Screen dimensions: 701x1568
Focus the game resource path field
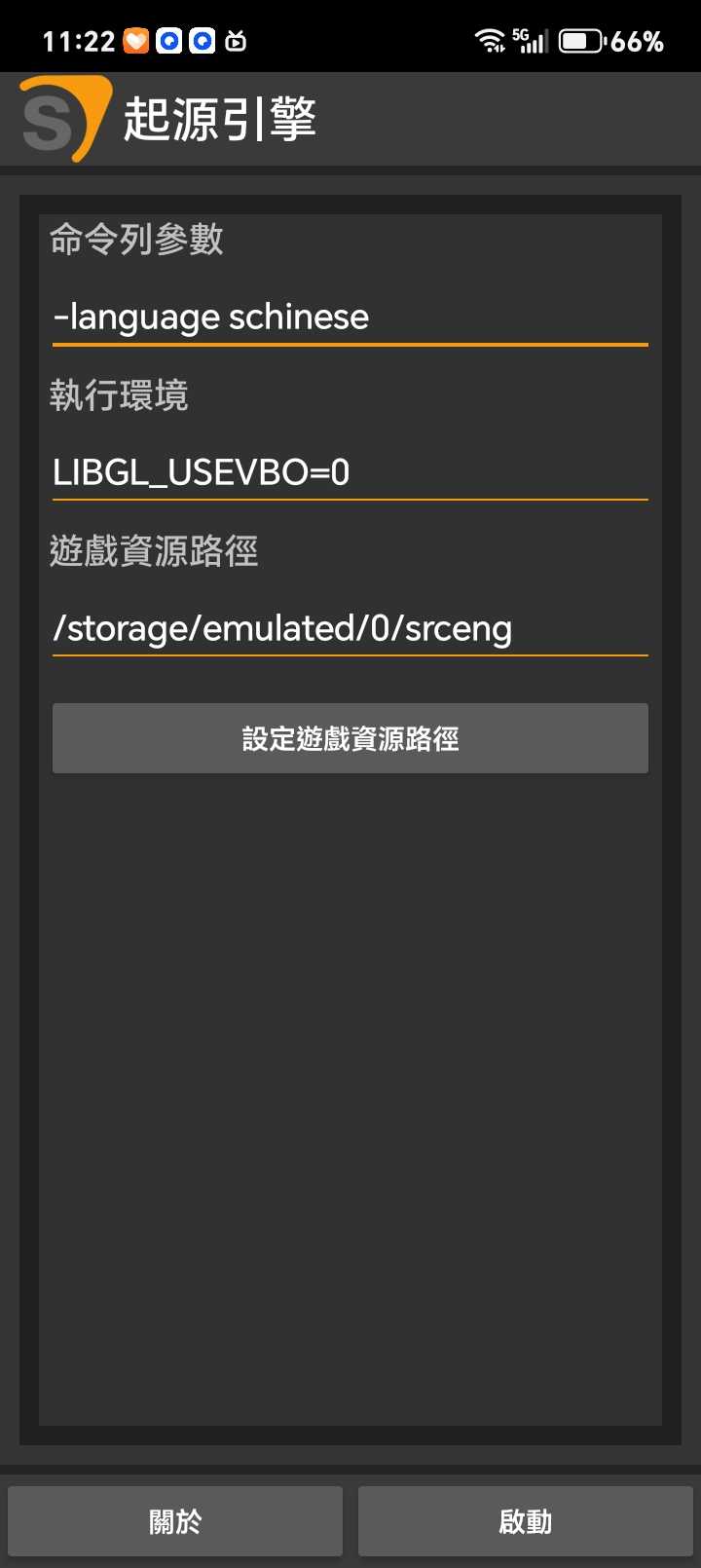350,629
